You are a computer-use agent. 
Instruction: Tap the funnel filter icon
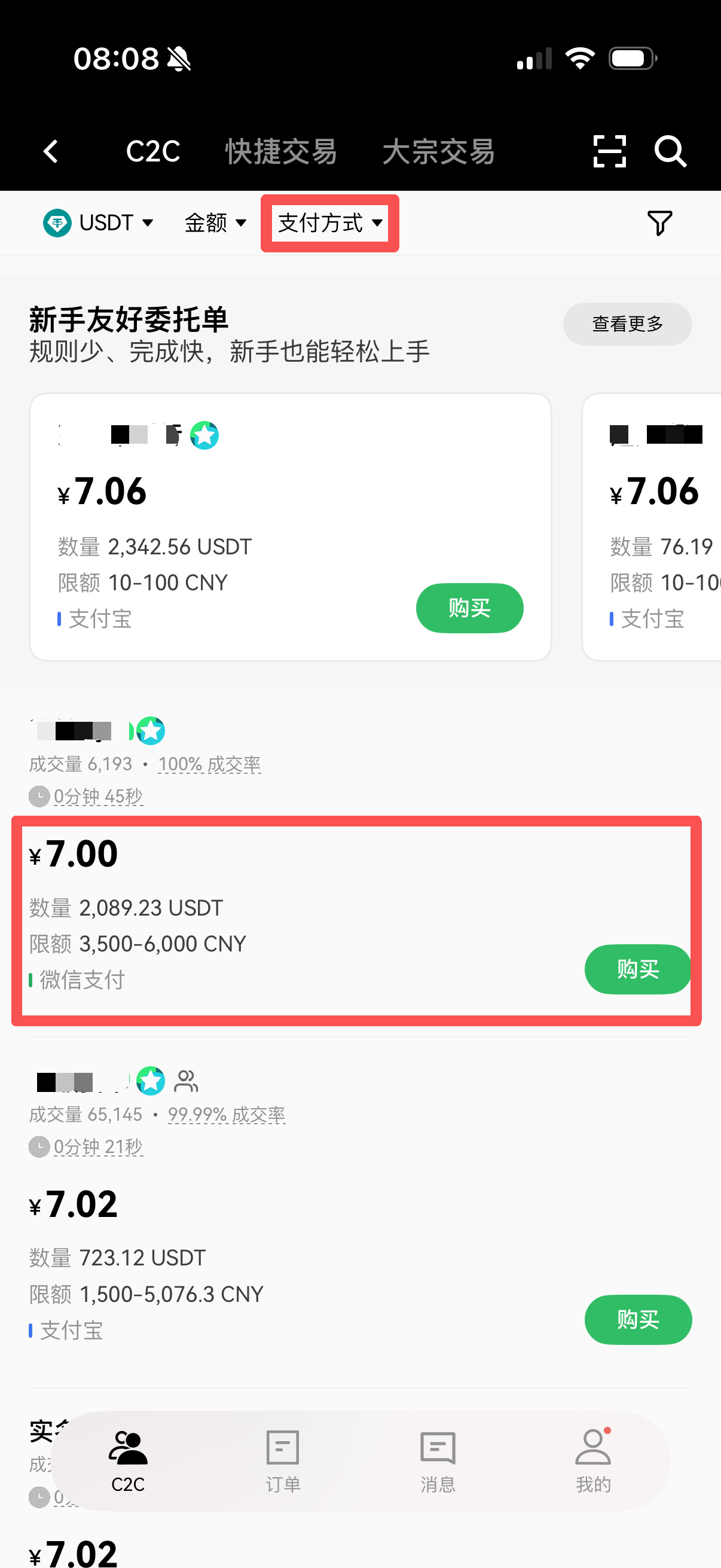660,223
